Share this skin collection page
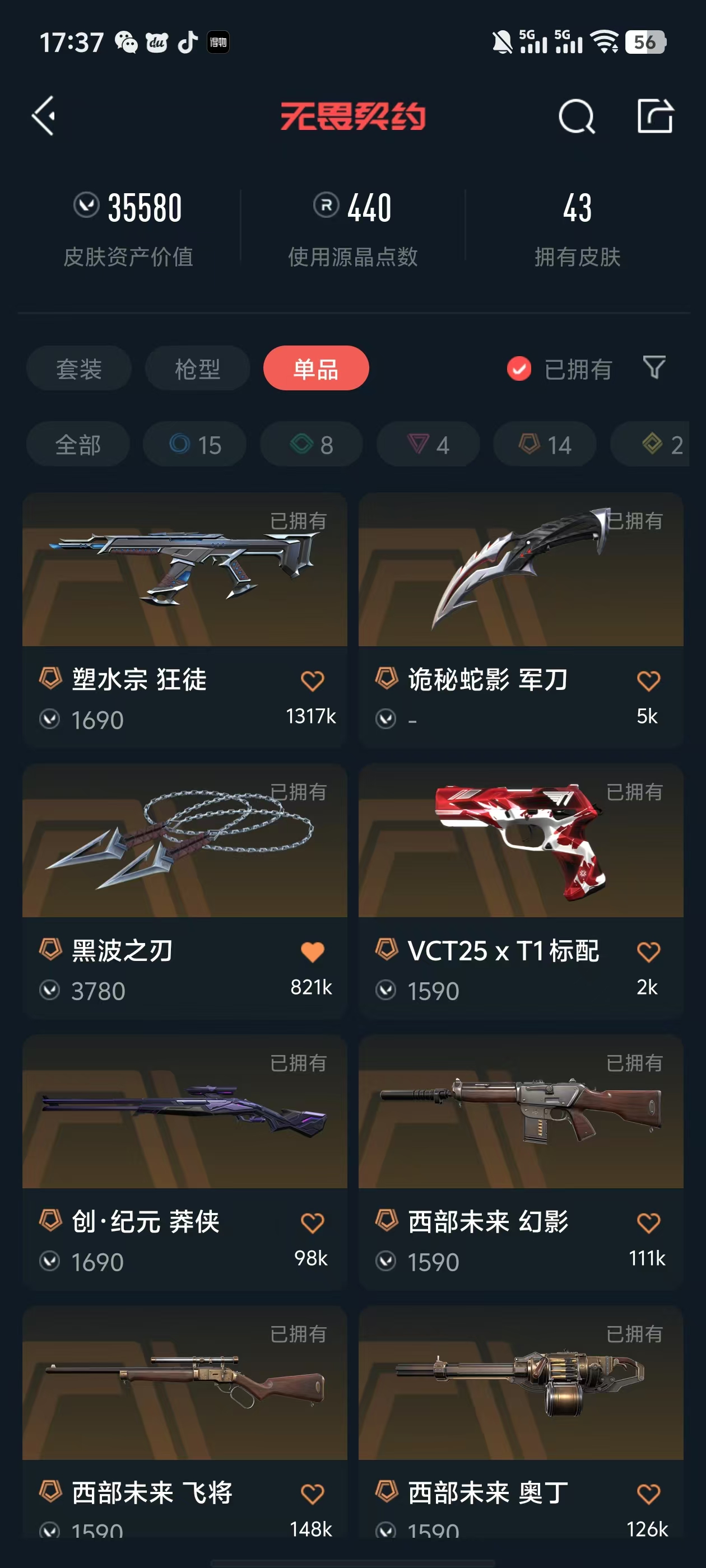 655,116
